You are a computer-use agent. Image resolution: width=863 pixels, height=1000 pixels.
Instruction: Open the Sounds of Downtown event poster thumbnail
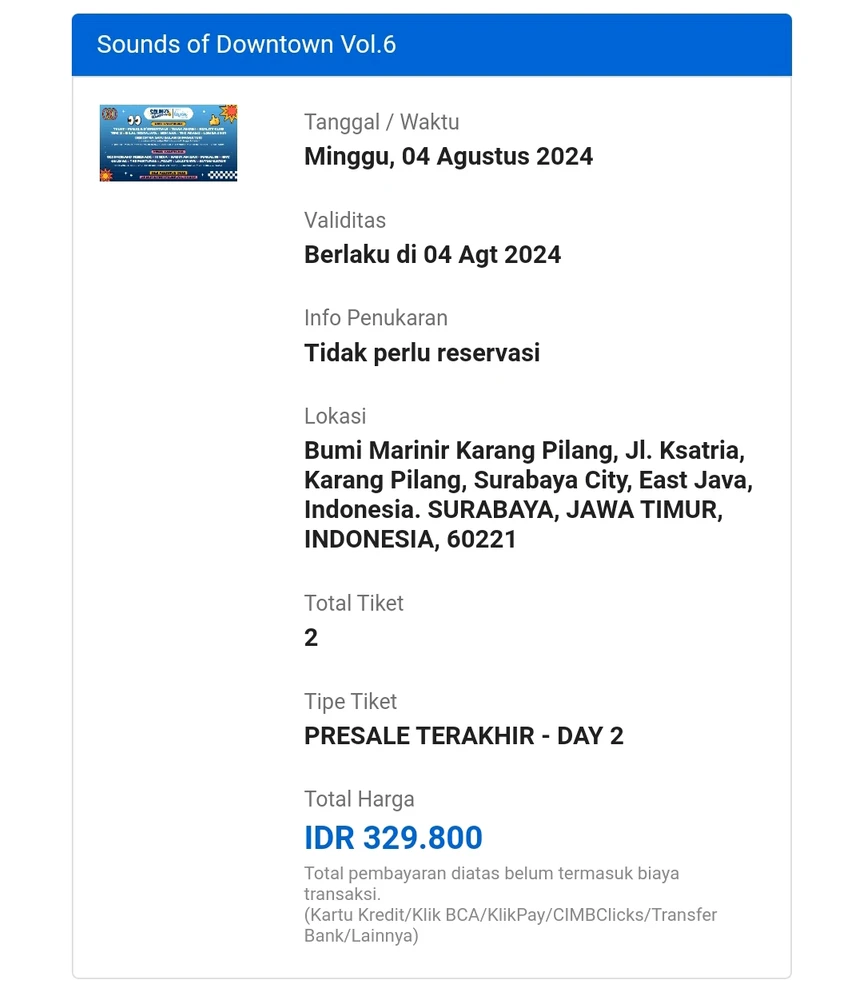(168, 143)
